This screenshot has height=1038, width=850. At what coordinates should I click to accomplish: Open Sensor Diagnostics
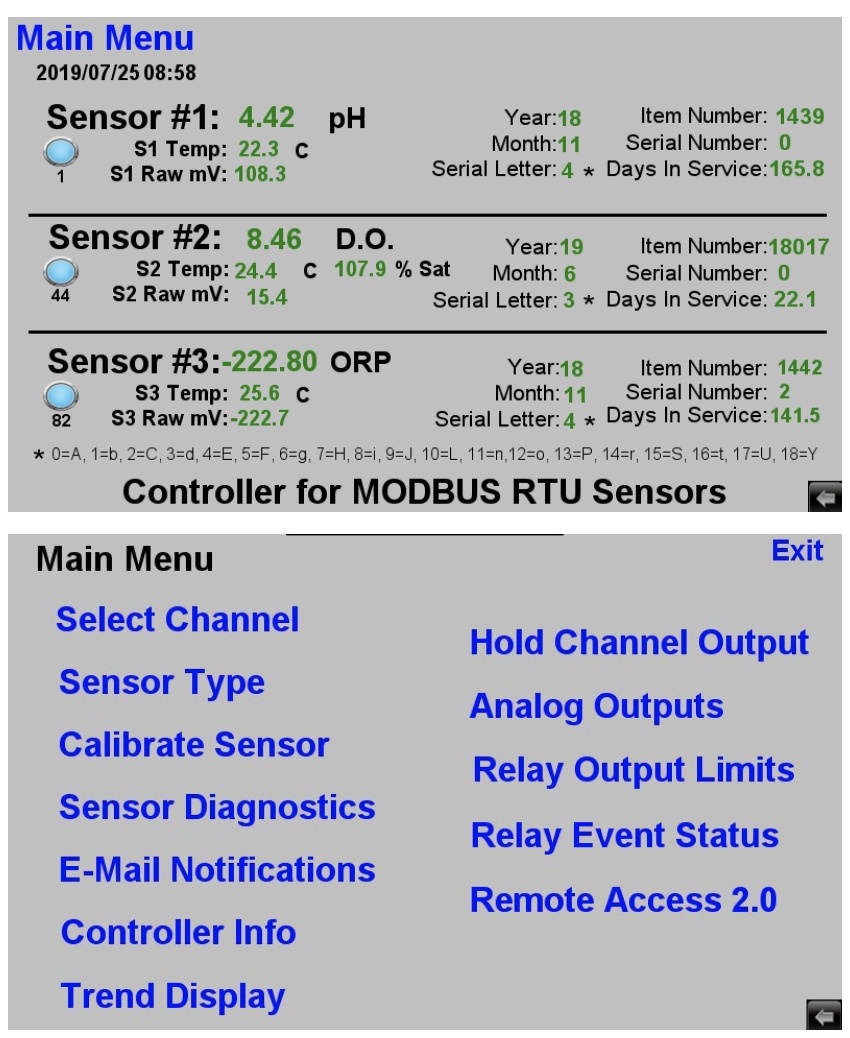(x=216, y=808)
